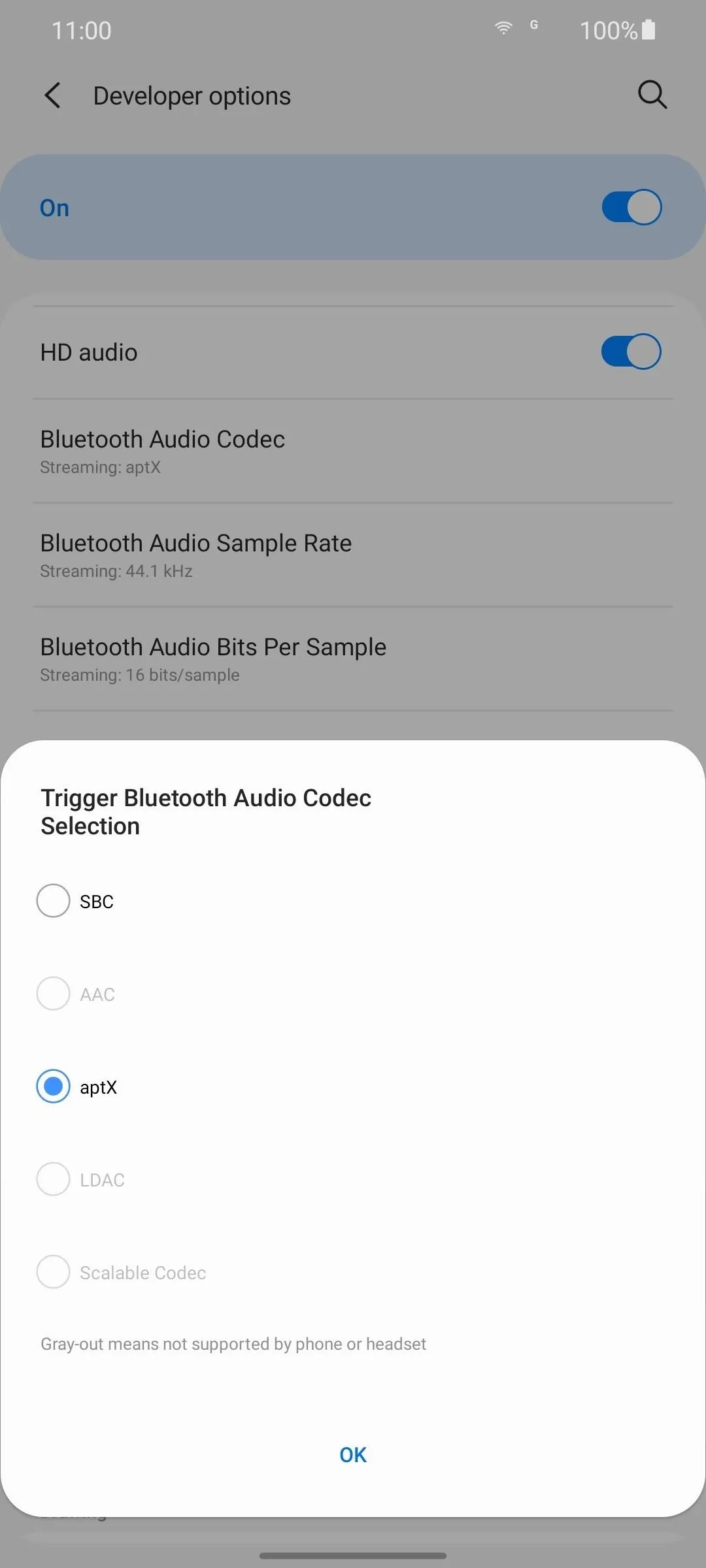Confirm the dialog with OK
The width and height of the screenshot is (706, 1568).
(x=353, y=1455)
